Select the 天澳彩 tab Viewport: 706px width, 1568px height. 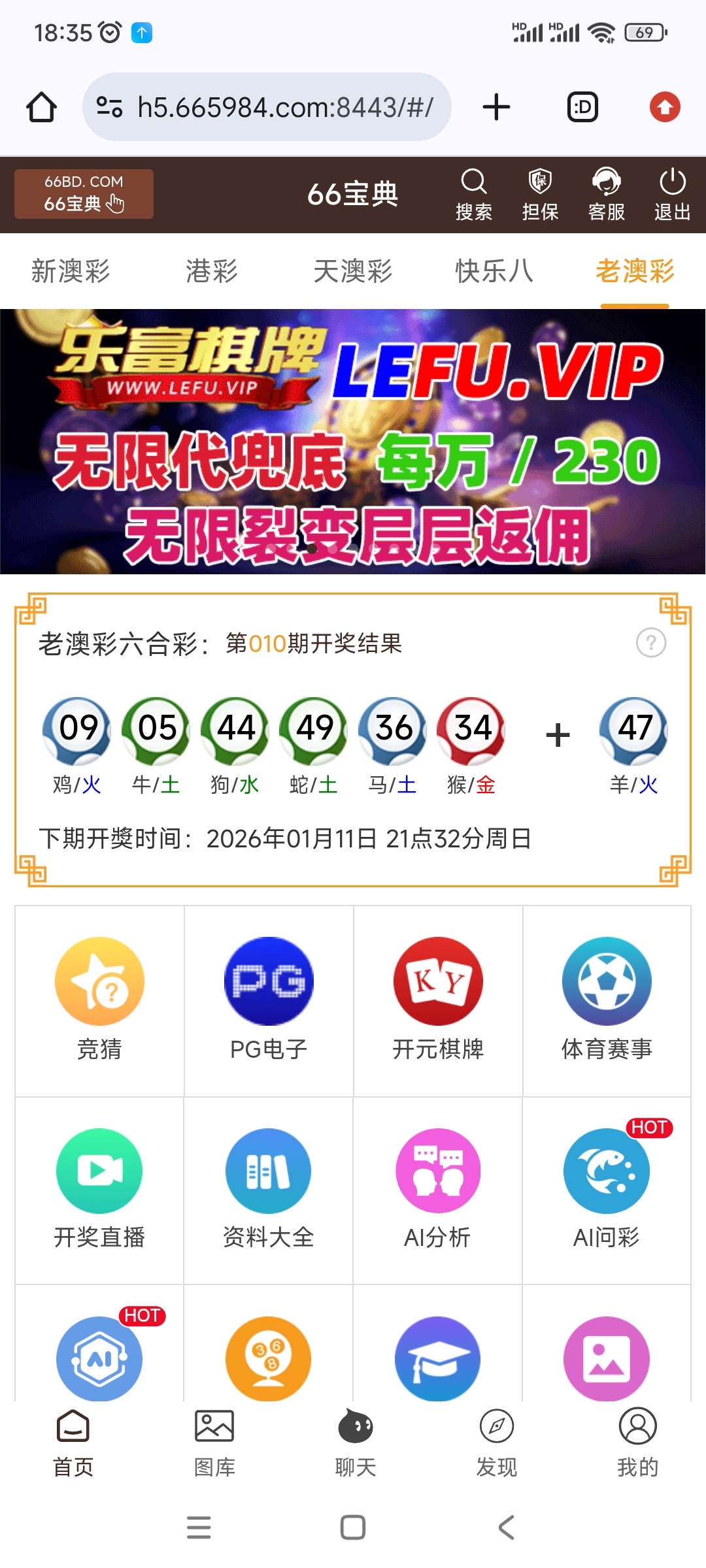(352, 270)
